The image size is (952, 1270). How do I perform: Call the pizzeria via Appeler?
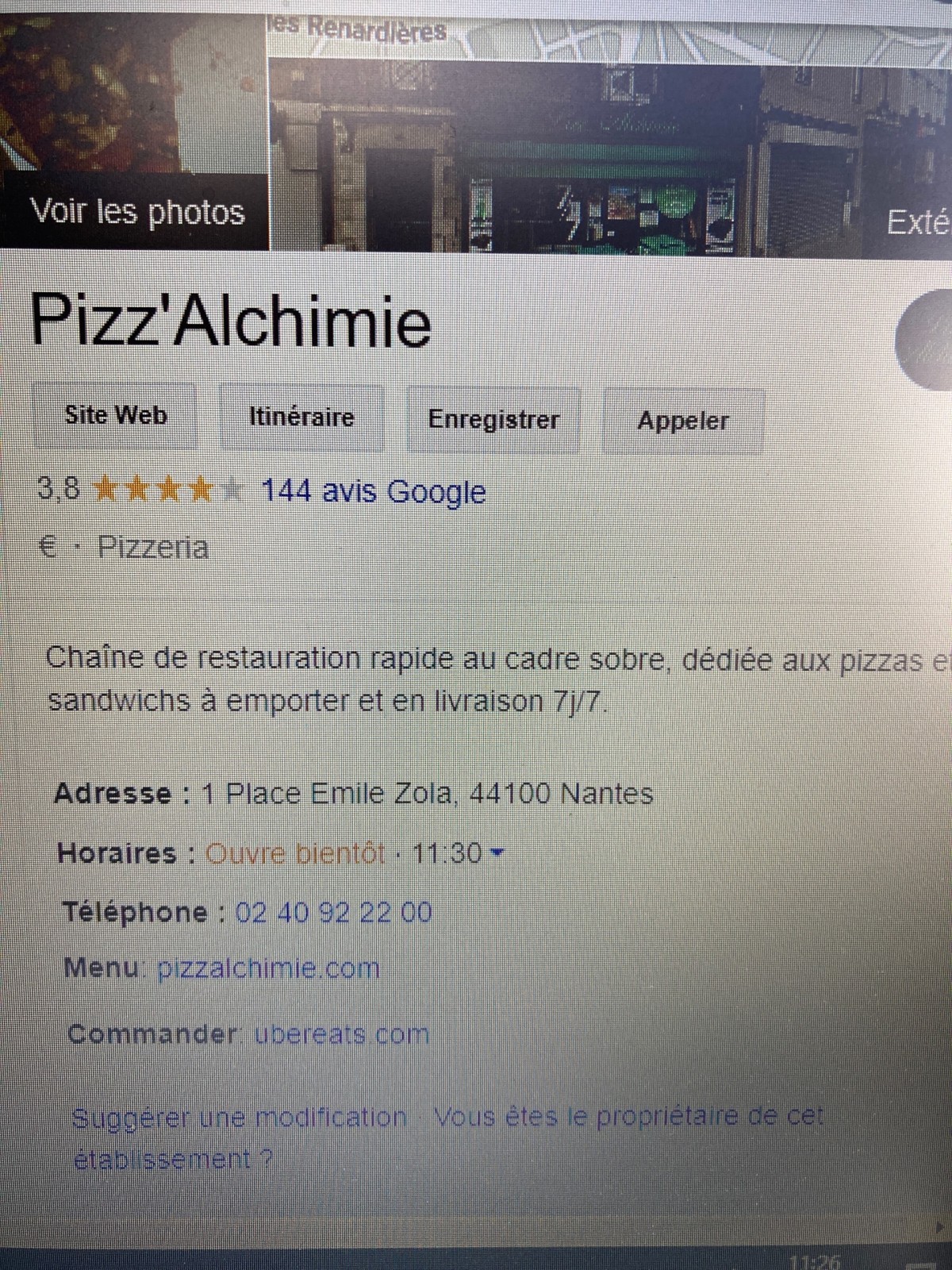[x=682, y=421]
